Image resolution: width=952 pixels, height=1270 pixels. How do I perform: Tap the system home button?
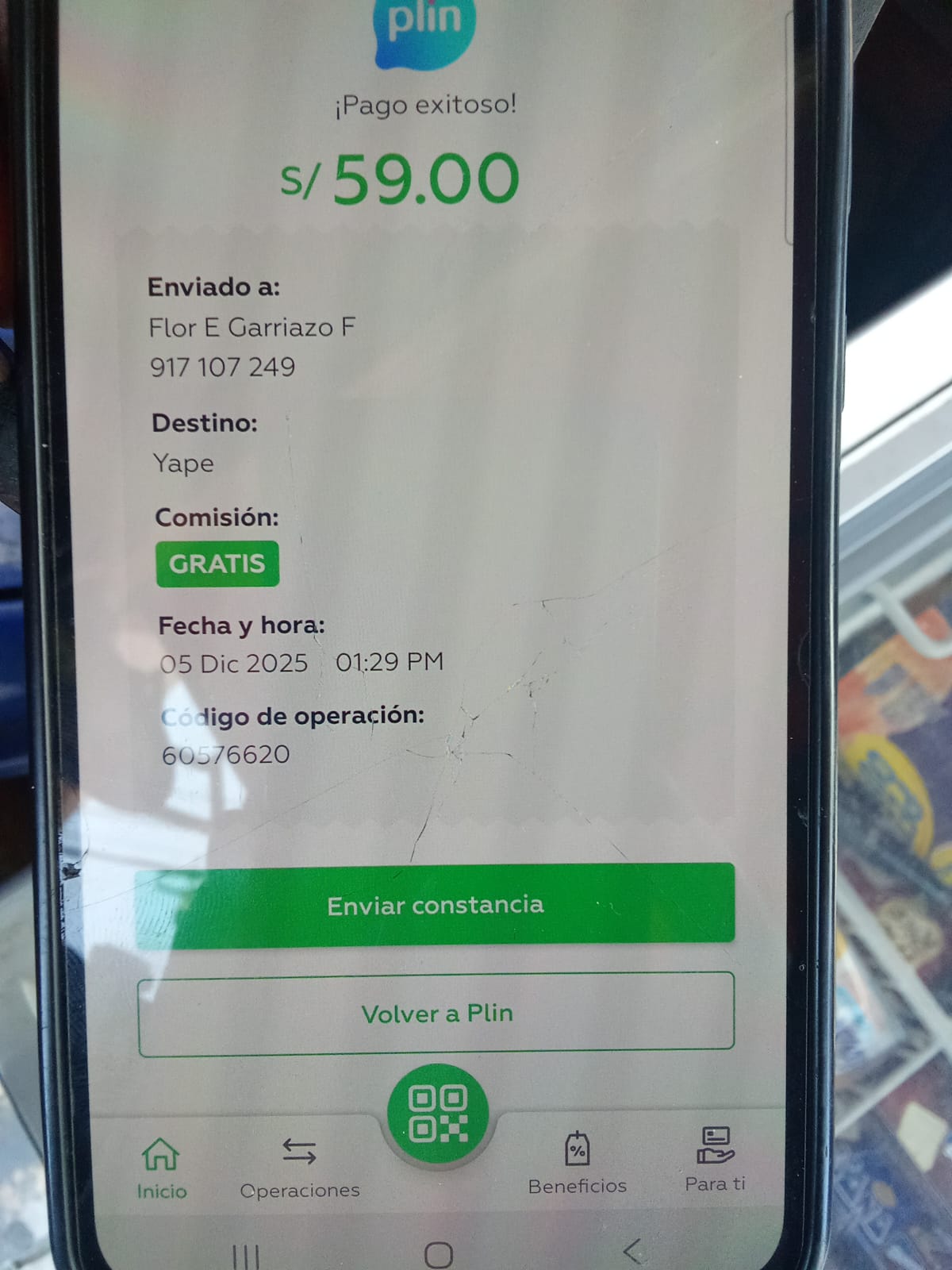point(439,1255)
